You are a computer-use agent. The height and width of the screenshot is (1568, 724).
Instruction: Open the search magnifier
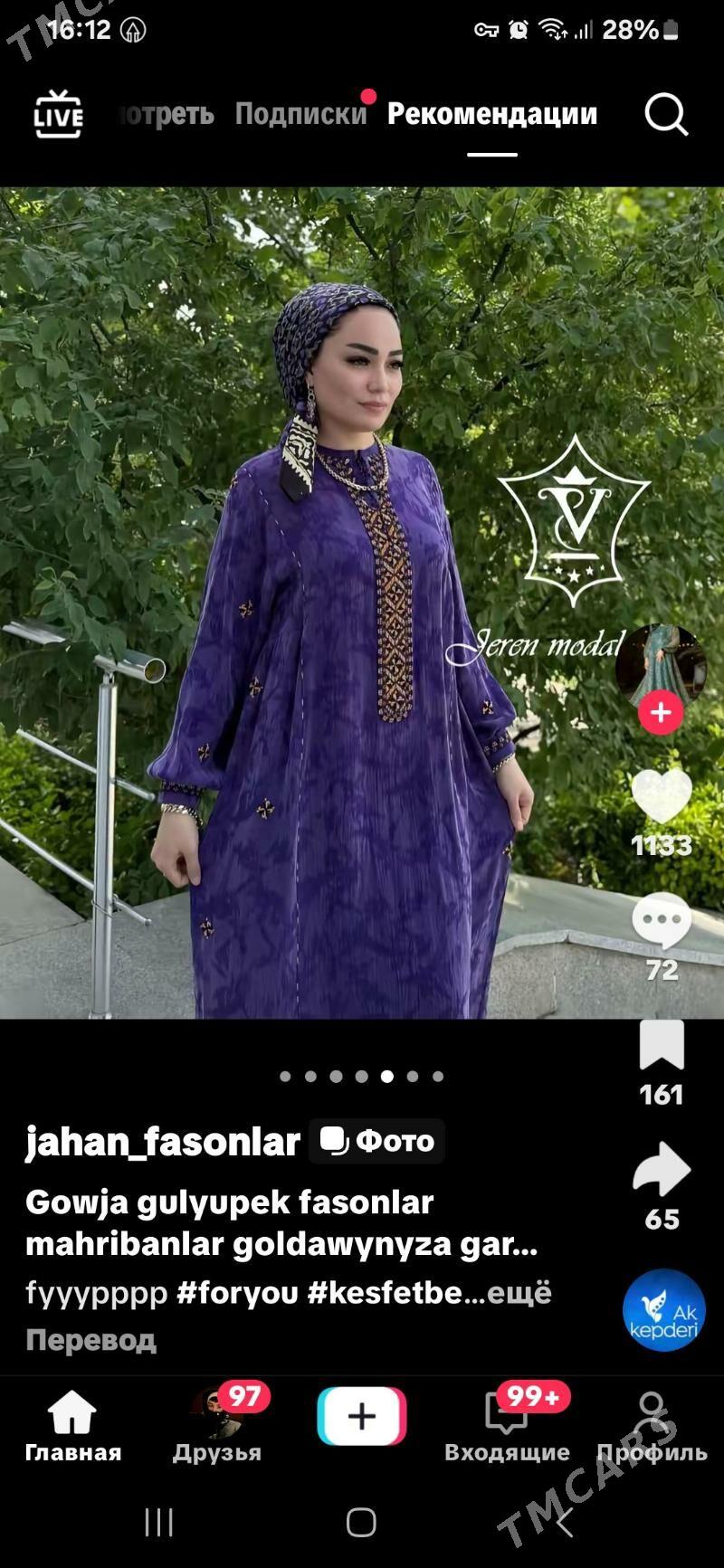666,115
